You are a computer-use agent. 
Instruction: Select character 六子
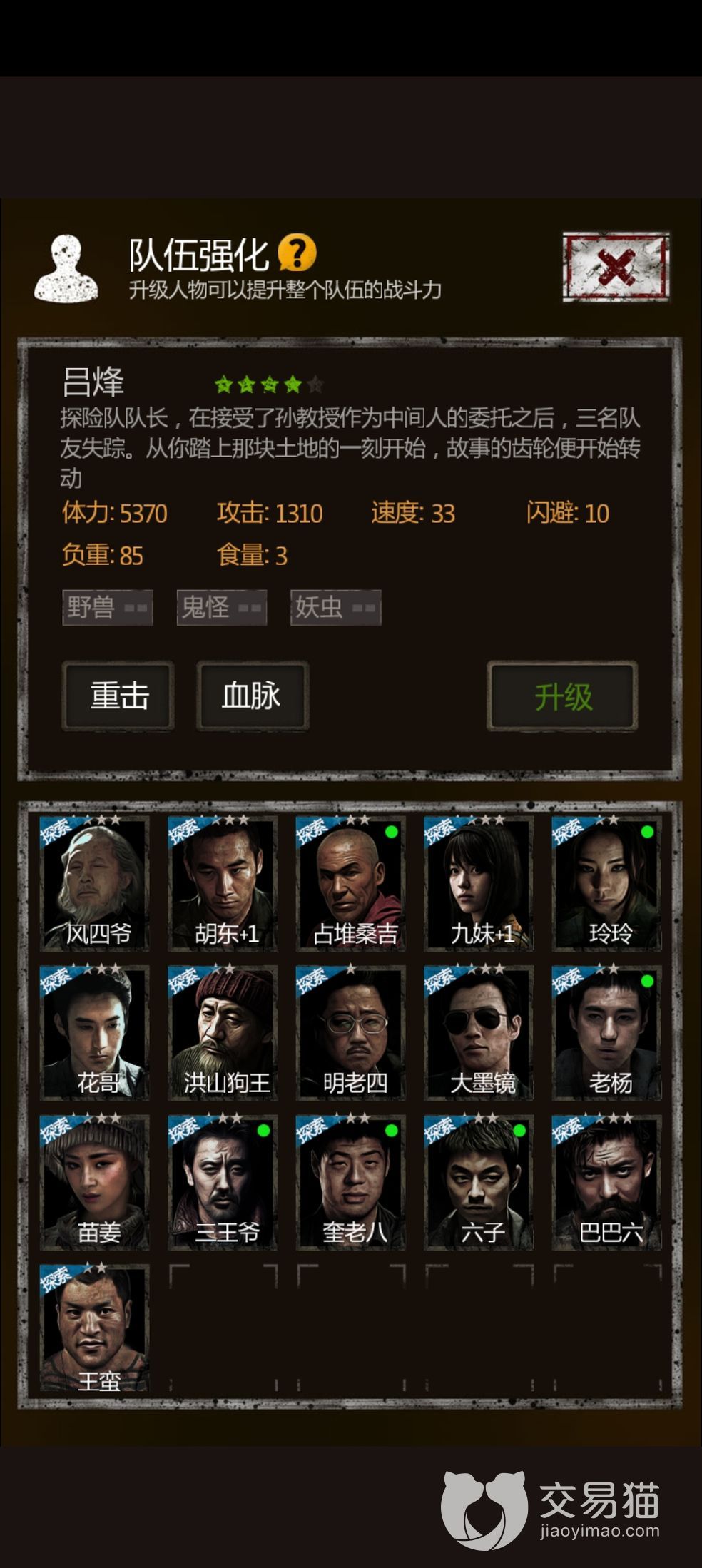click(479, 1183)
